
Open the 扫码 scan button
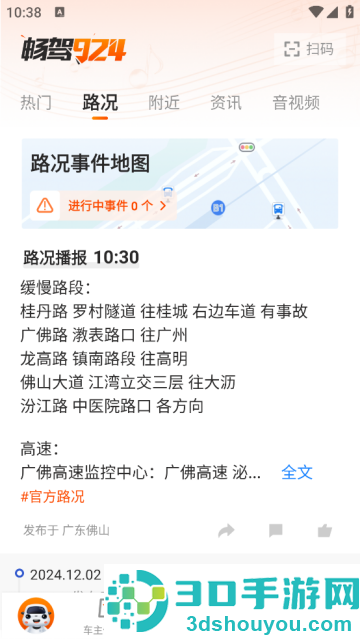point(309,49)
